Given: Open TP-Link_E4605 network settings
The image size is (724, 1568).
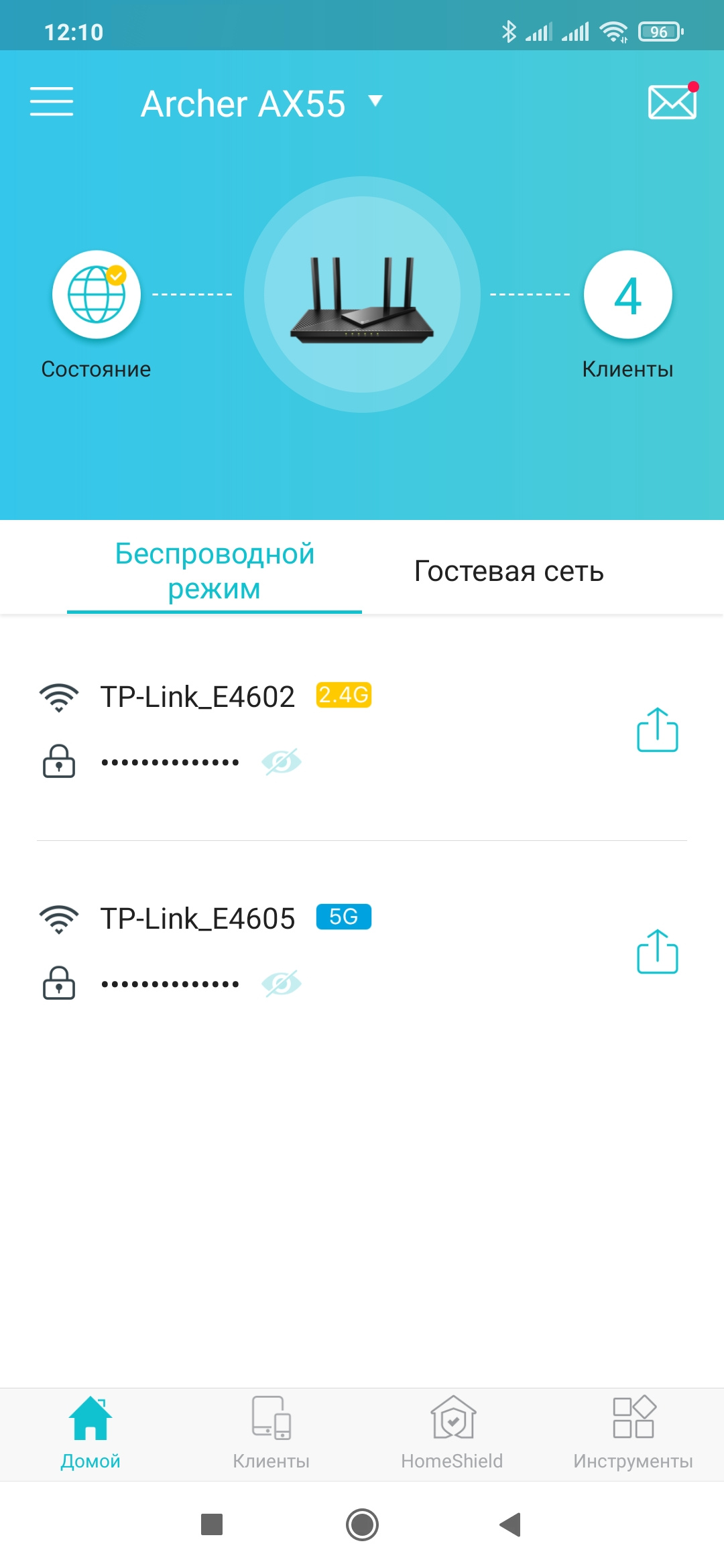Looking at the screenshot, I should [x=198, y=919].
